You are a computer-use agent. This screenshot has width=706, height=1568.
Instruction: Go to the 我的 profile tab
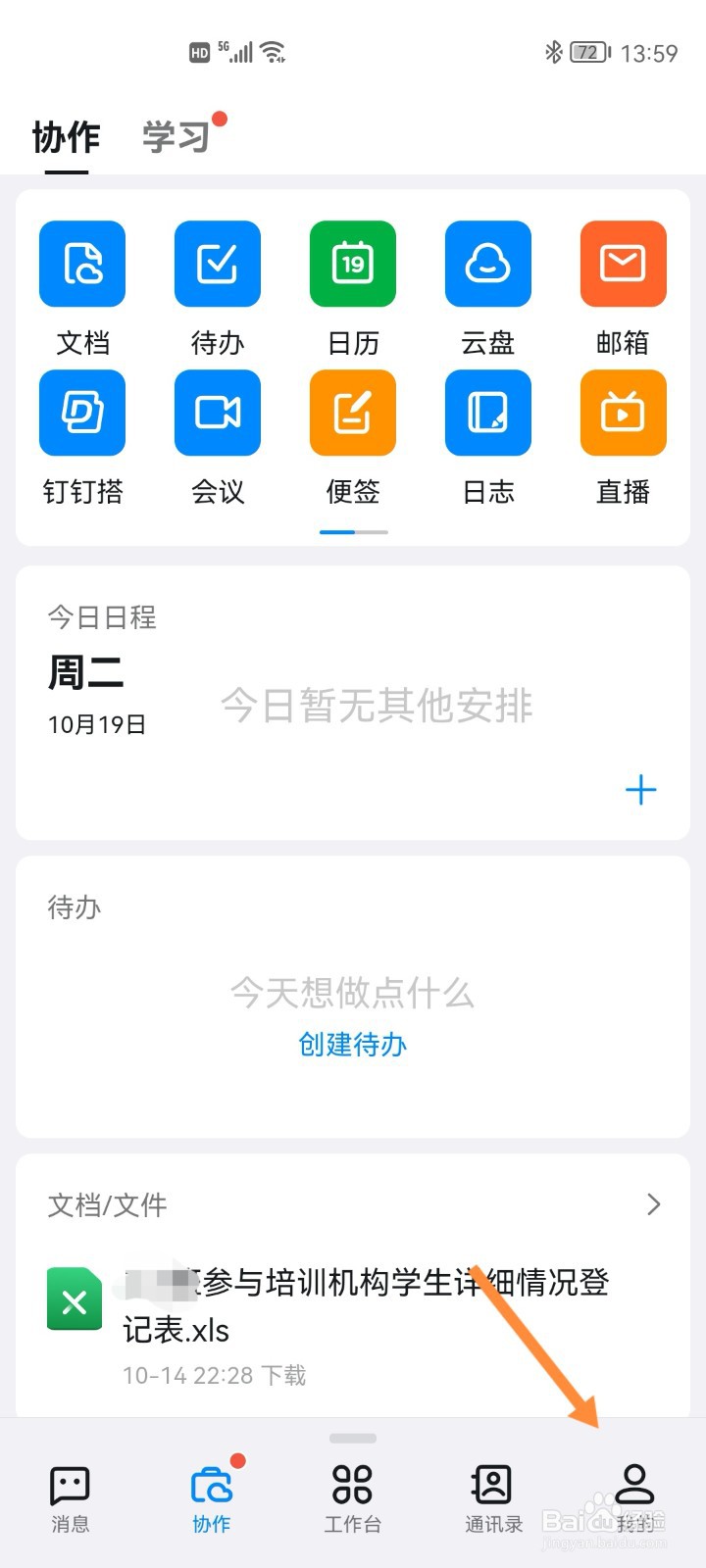[x=634, y=1497]
